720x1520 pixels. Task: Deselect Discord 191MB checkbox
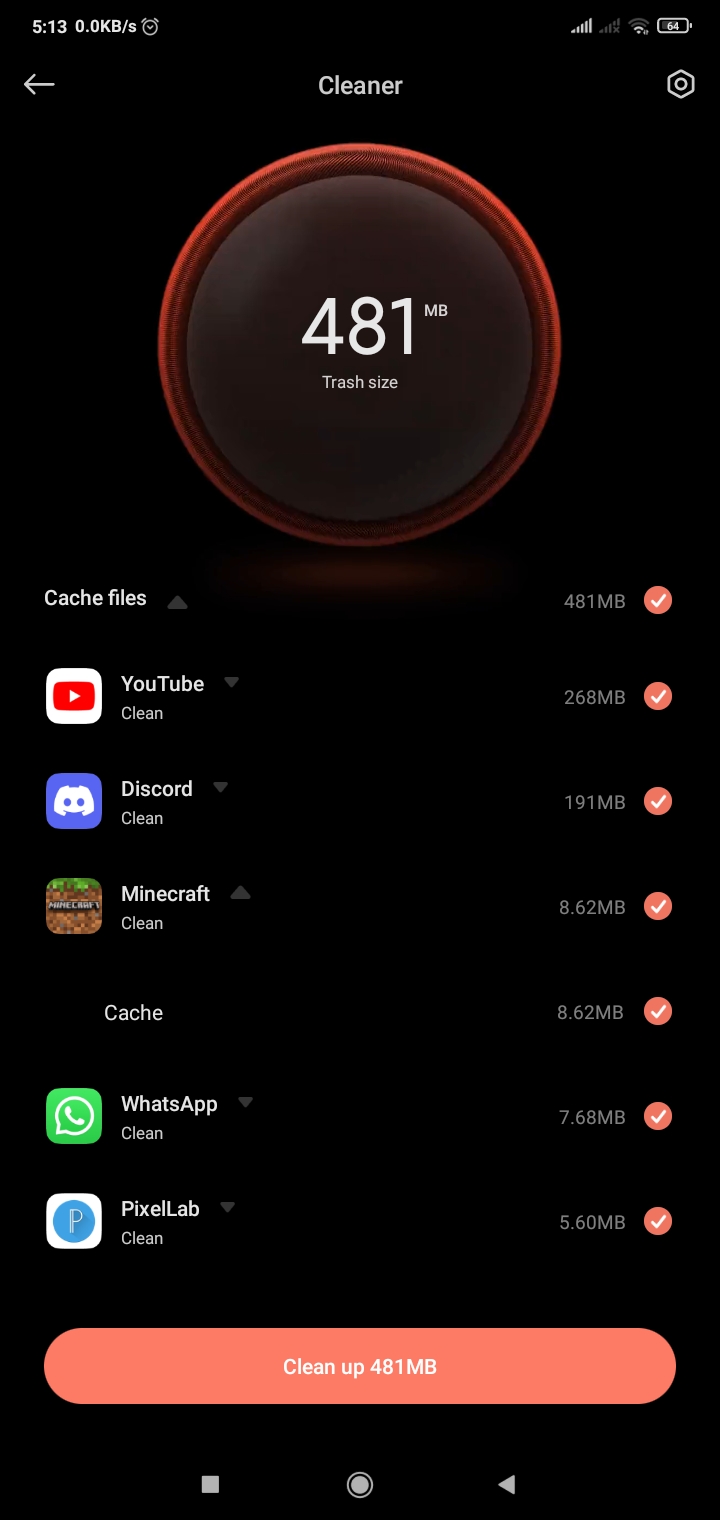657,801
